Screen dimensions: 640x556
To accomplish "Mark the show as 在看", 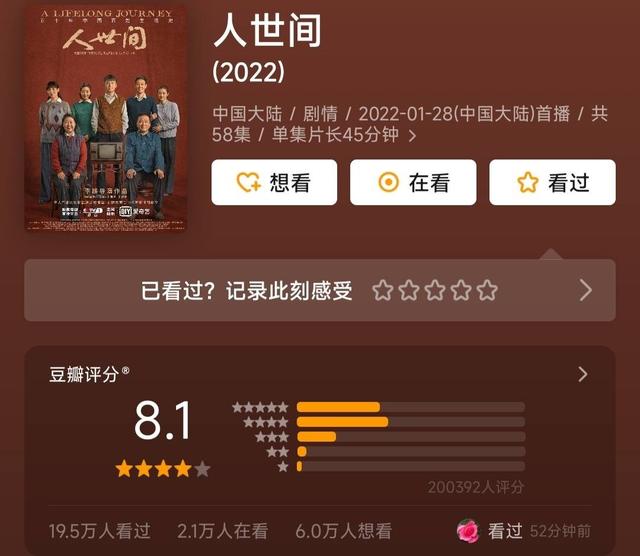I will coord(413,182).
